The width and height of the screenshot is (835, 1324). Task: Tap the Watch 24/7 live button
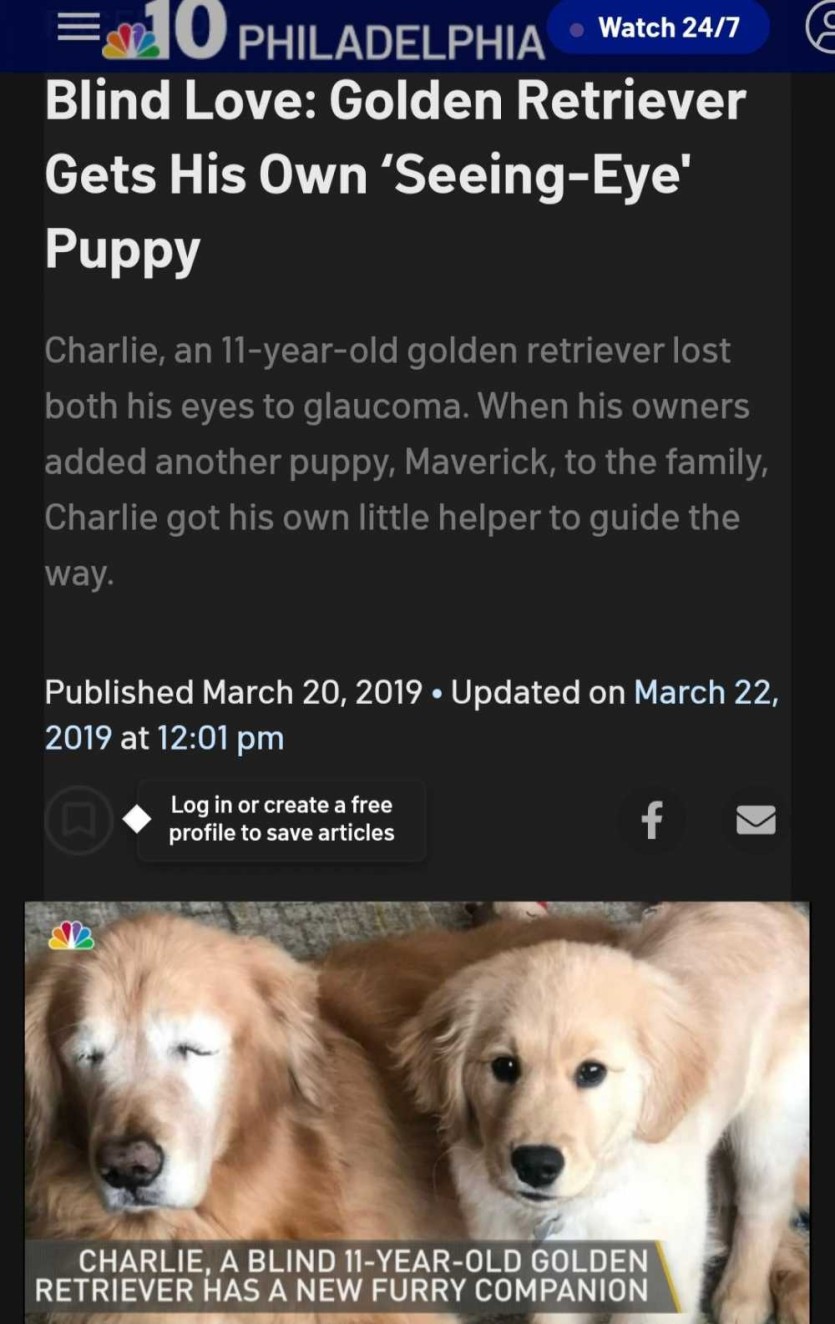coord(658,28)
